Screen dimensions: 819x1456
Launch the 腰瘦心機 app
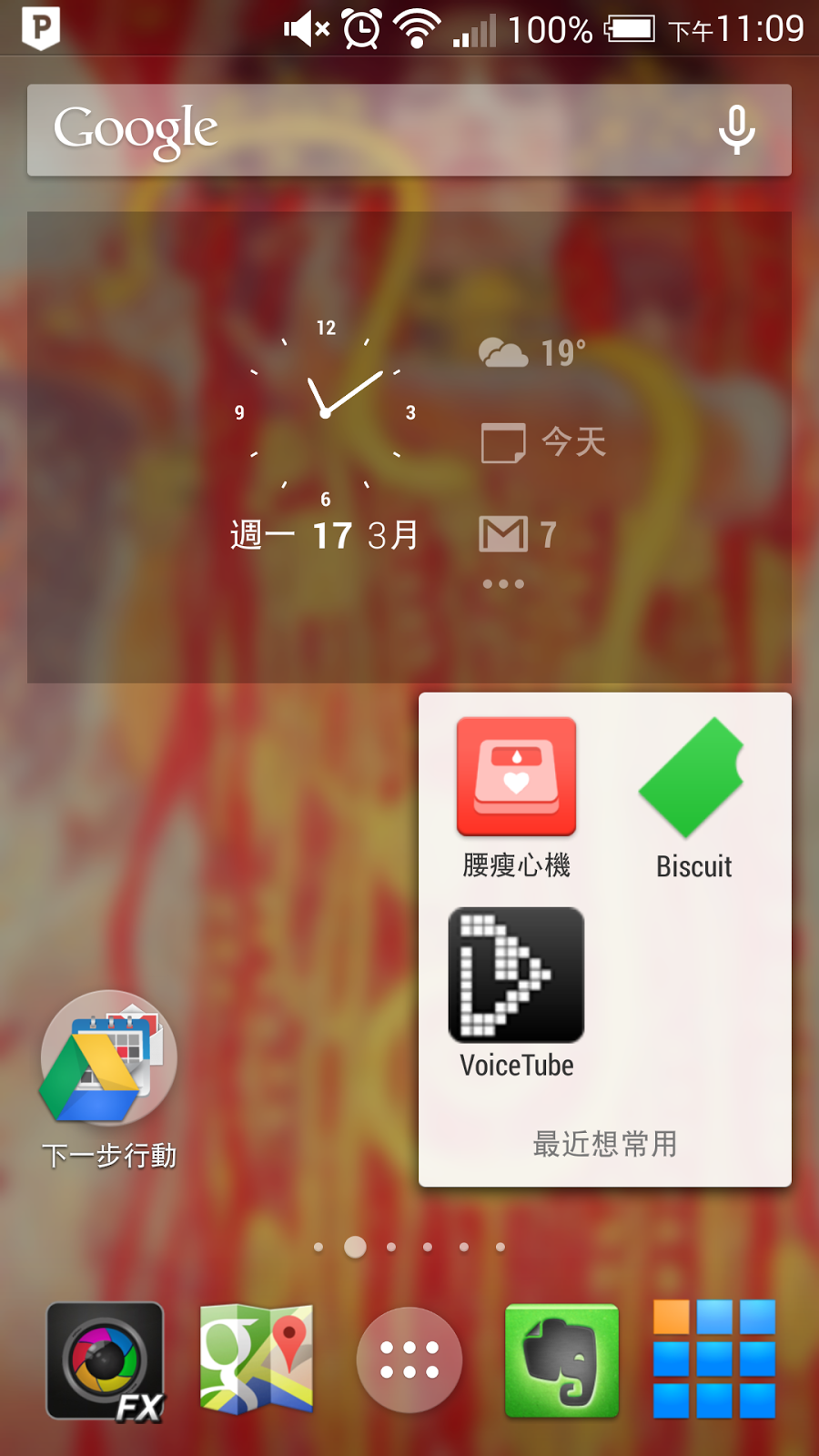516,778
